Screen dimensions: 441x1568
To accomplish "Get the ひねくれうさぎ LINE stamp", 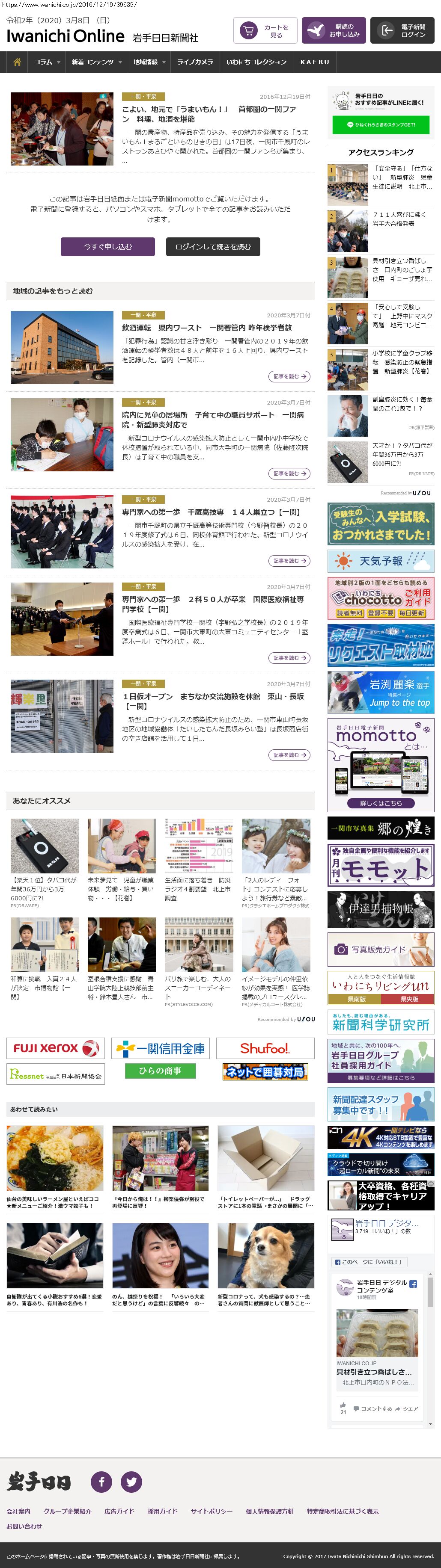I will (x=381, y=125).
